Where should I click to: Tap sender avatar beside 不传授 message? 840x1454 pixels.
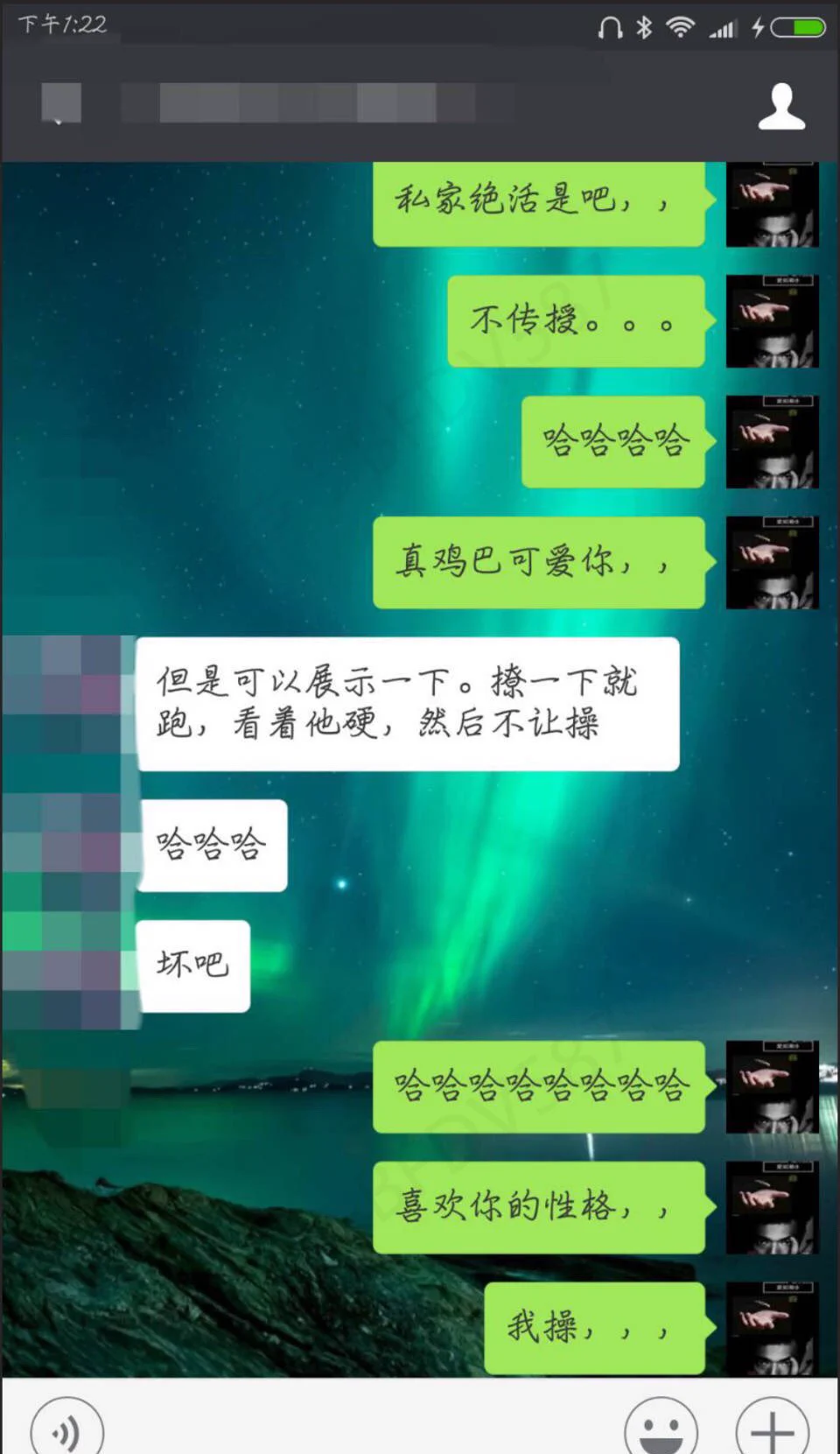pos(772,321)
